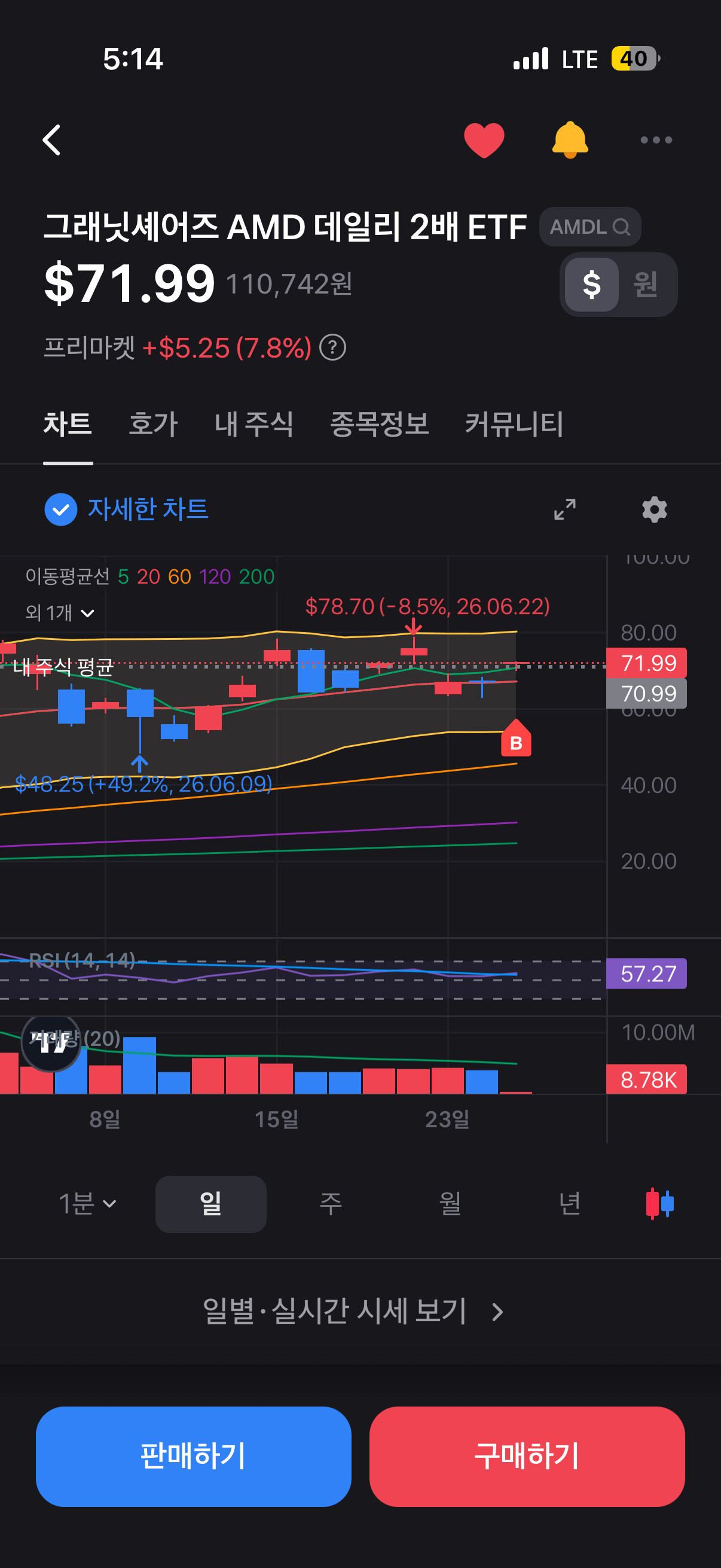721x1568 pixels.
Task: Remove the stock from favorites via the heart
Action: pyautogui.click(x=484, y=140)
